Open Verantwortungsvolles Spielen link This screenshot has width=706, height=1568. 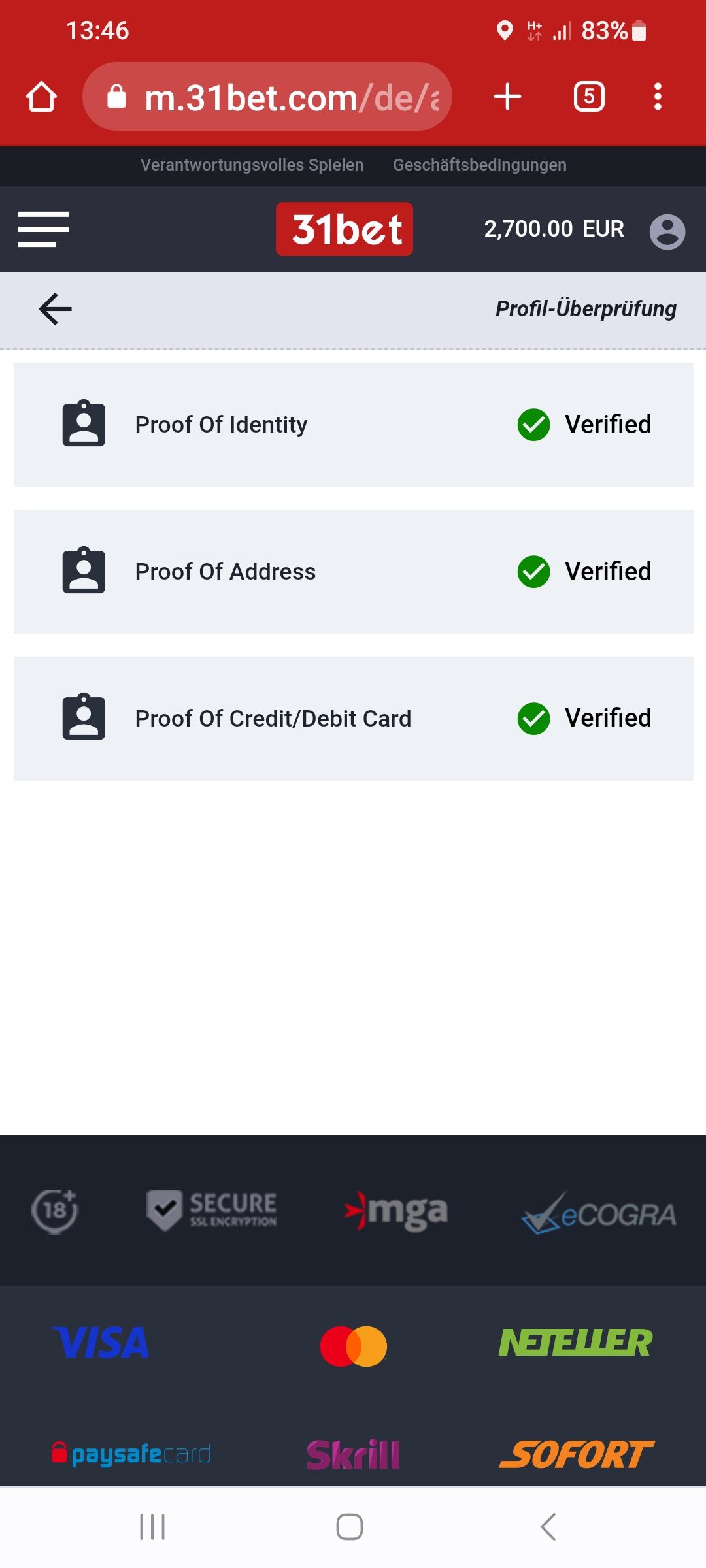(x=252, y=165)
